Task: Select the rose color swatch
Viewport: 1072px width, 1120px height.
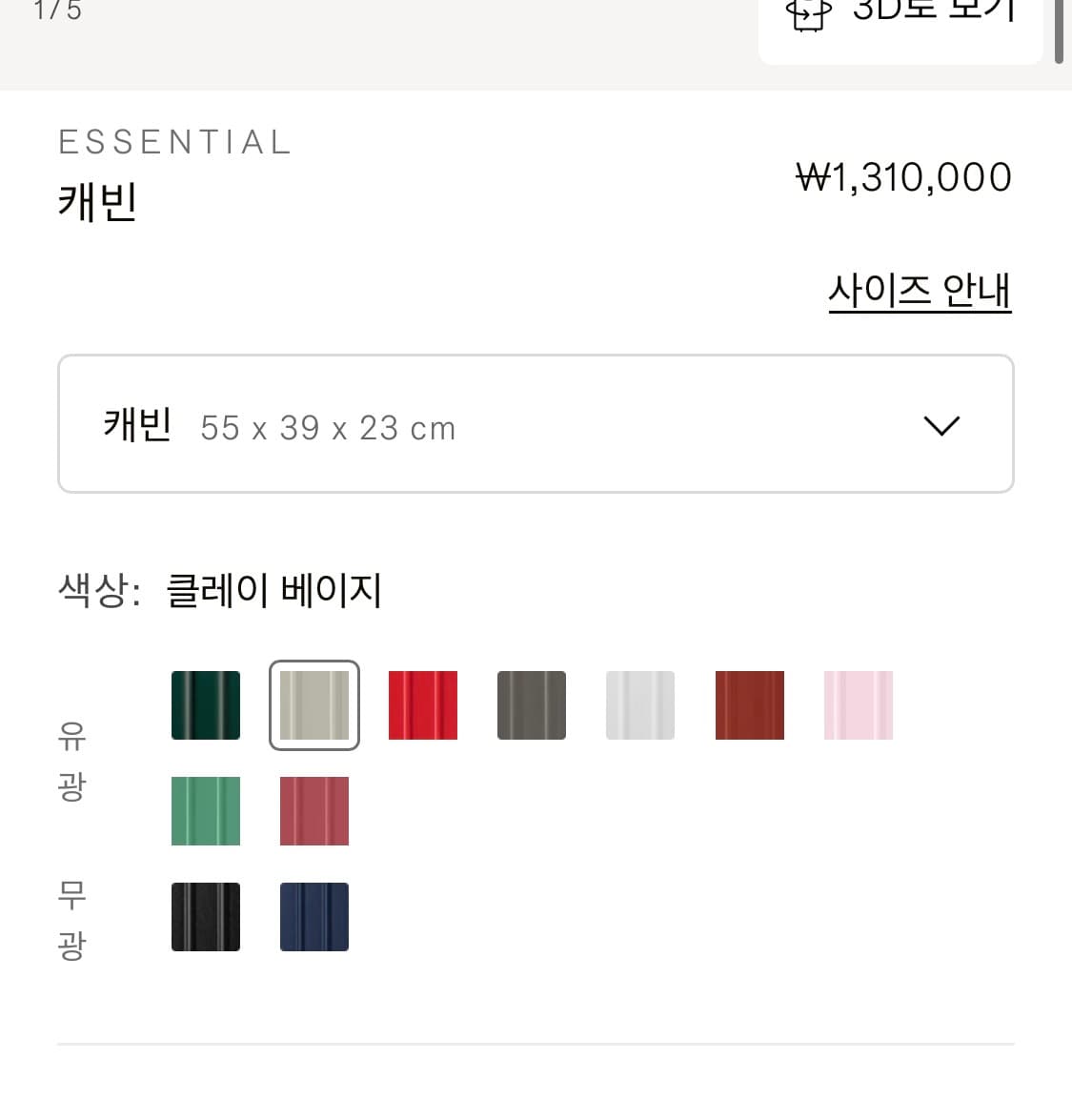Action: 314,811
